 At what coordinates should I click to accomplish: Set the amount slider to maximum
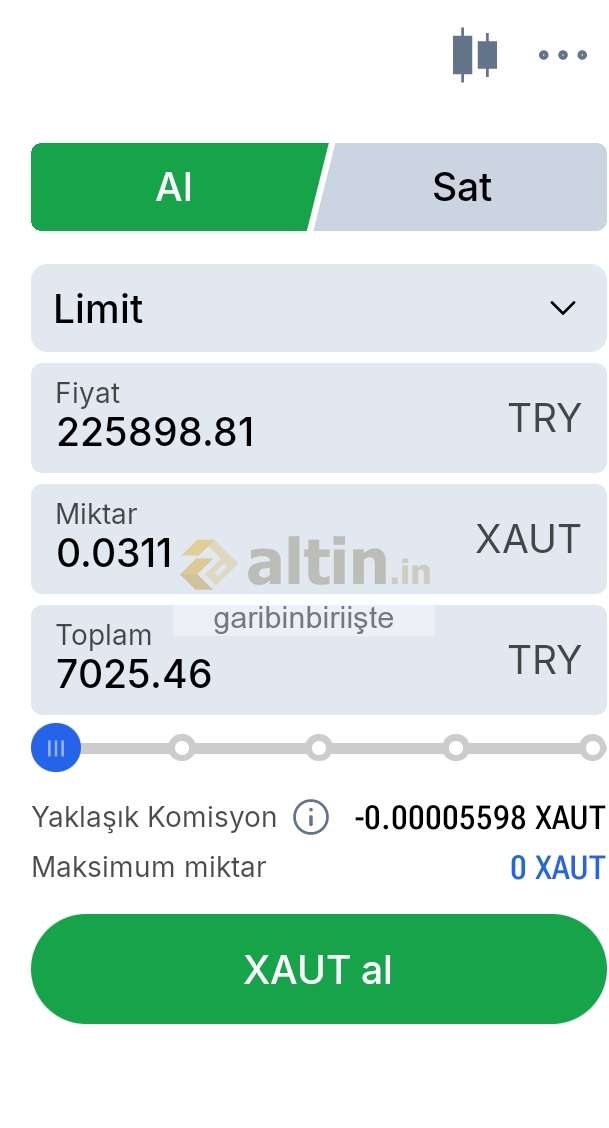pyautogui.click(x=593, y=748)
